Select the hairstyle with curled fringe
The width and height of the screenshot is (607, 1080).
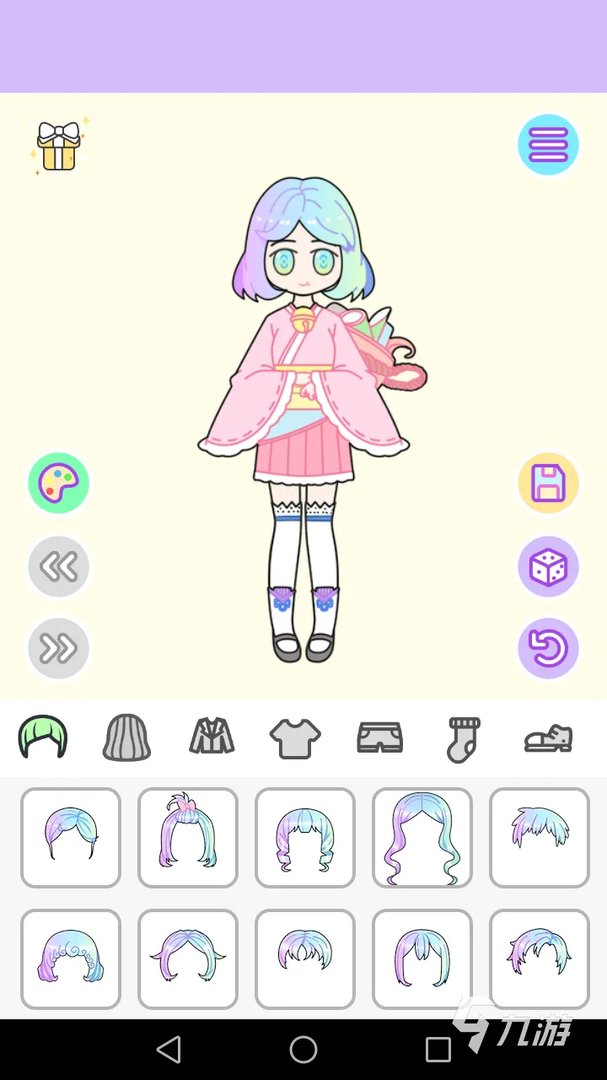(x=70, y=958)
